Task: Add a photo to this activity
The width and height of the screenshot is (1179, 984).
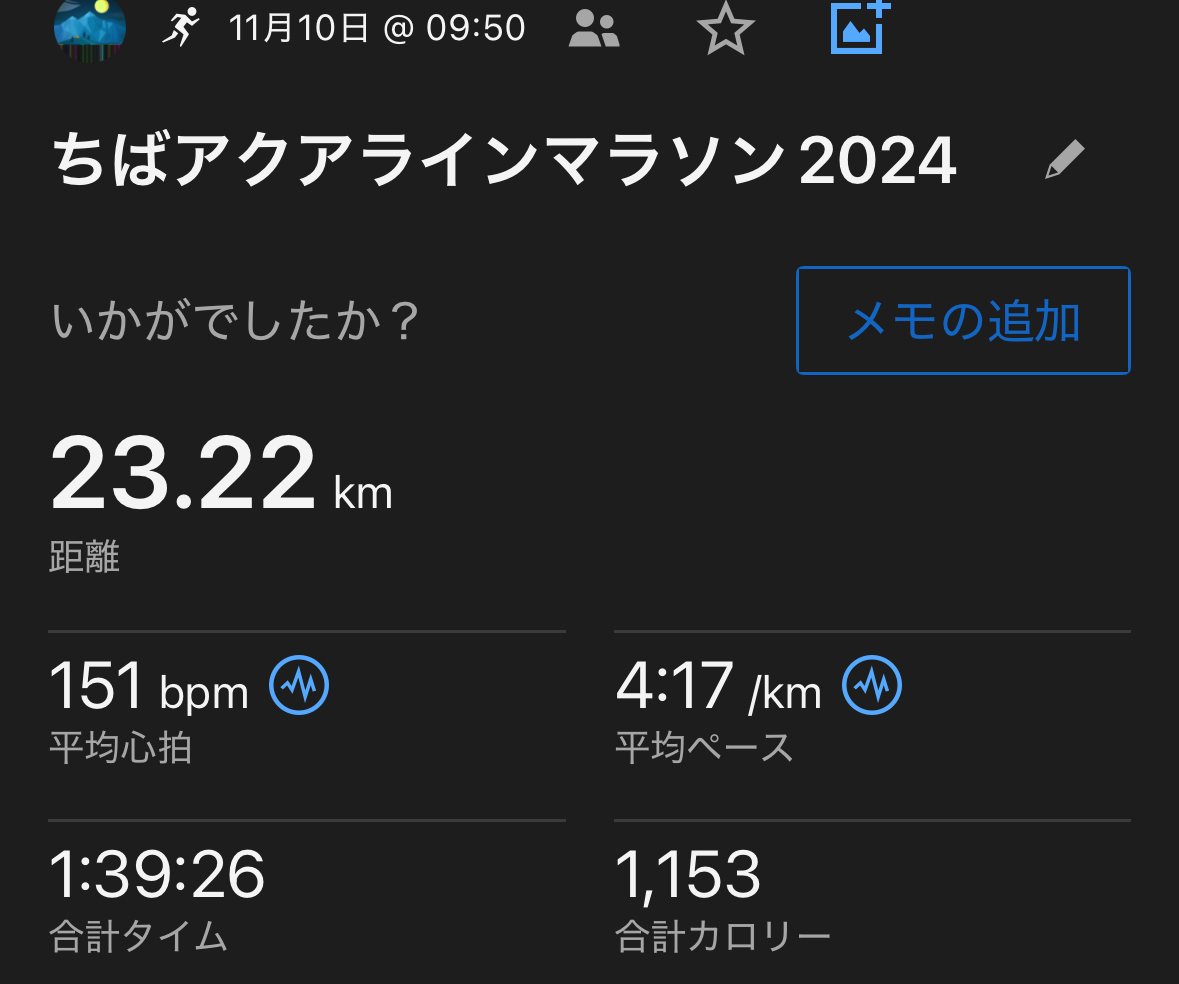Action: click(x=860, y=27)
